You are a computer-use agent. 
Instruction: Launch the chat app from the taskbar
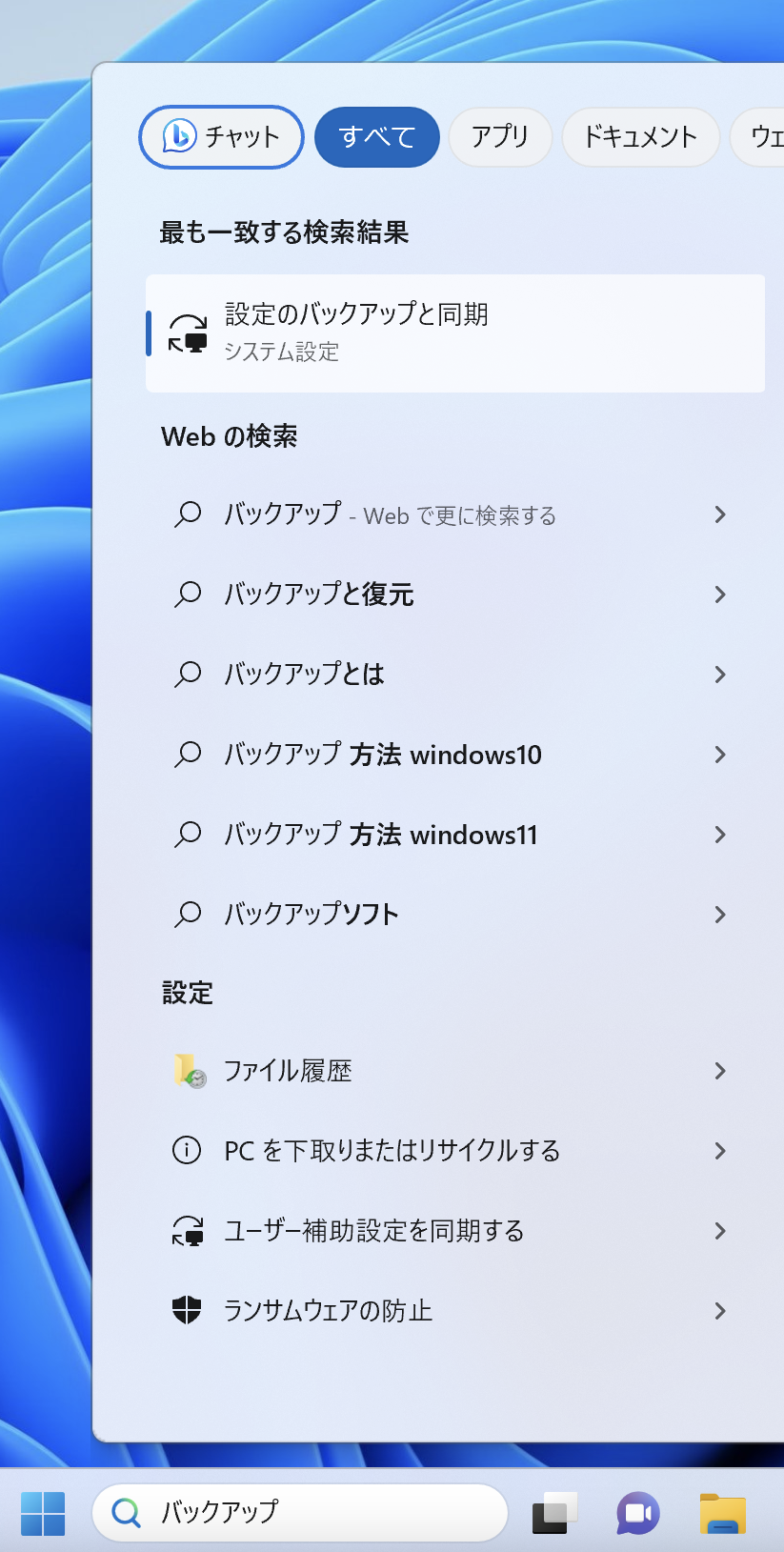point(638,1513)
